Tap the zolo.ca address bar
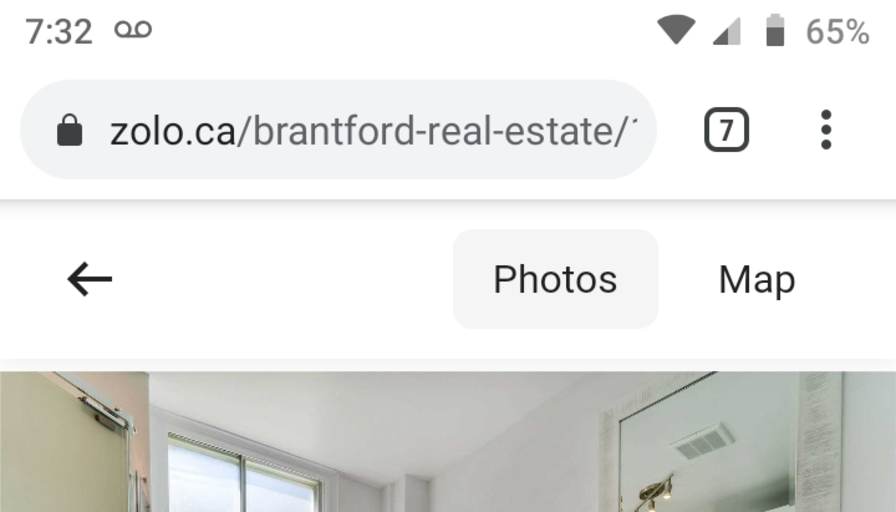 point(370,131)
